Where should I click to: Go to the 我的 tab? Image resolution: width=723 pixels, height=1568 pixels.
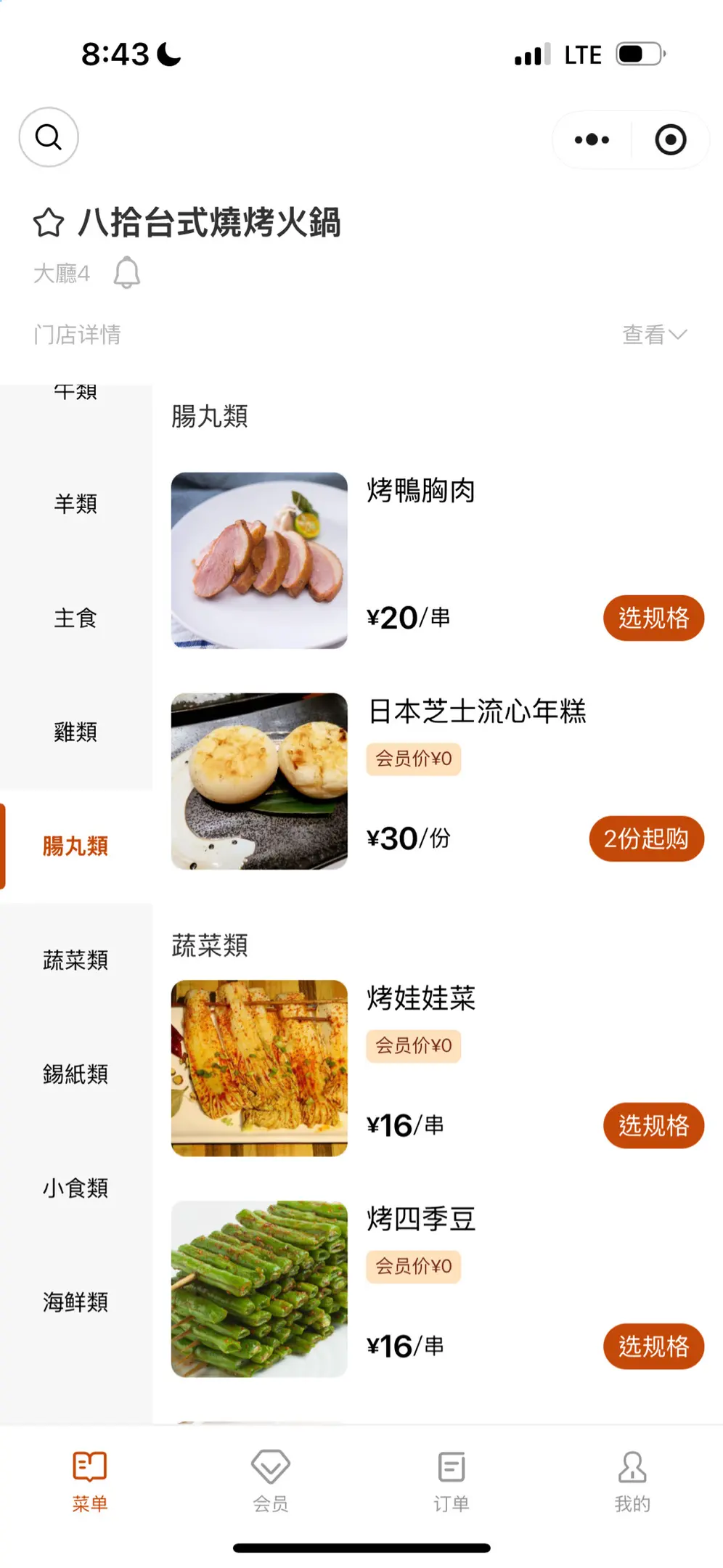point(632,1481)
